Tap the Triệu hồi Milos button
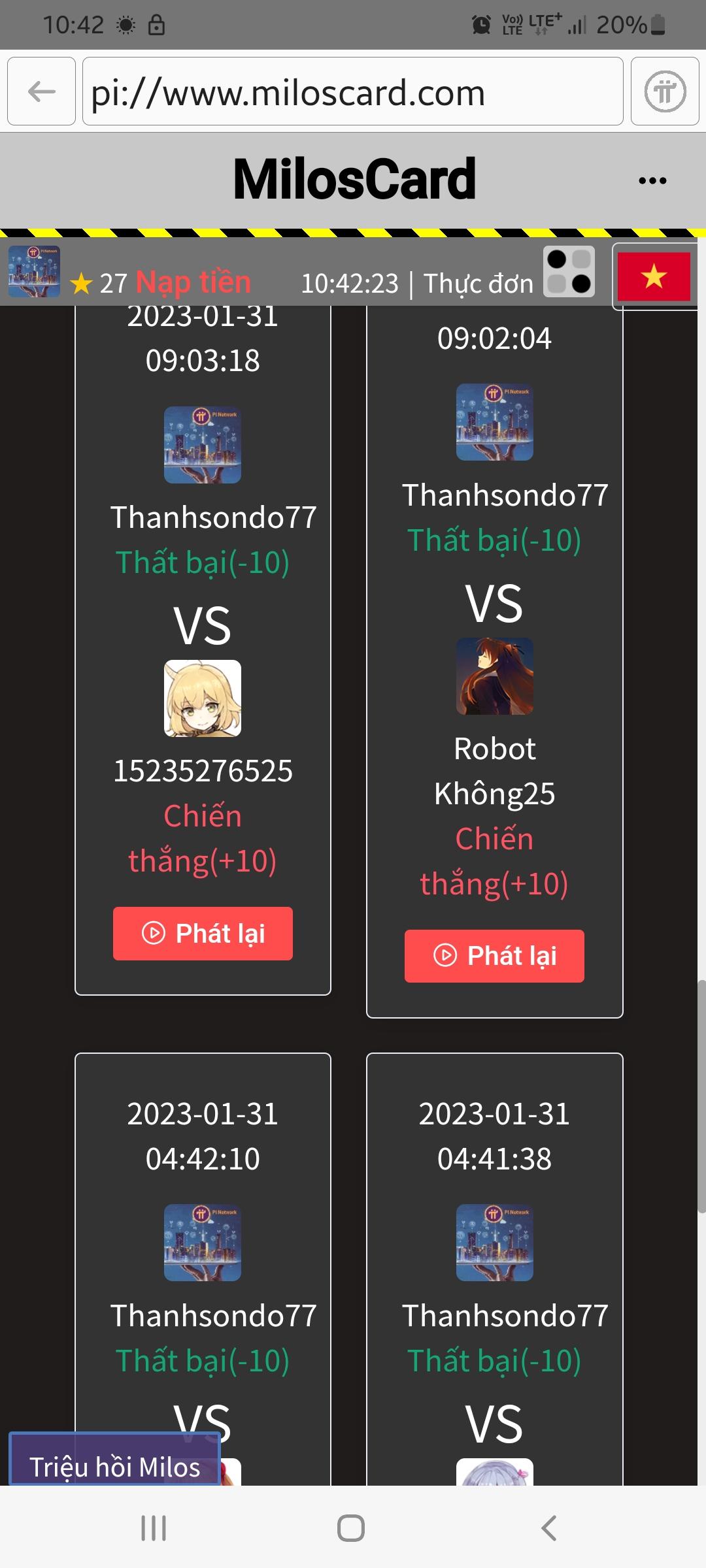Image resolution: width=706 pixels, height=1568 pixels. pyautogui.click(x=114, y=1467)
